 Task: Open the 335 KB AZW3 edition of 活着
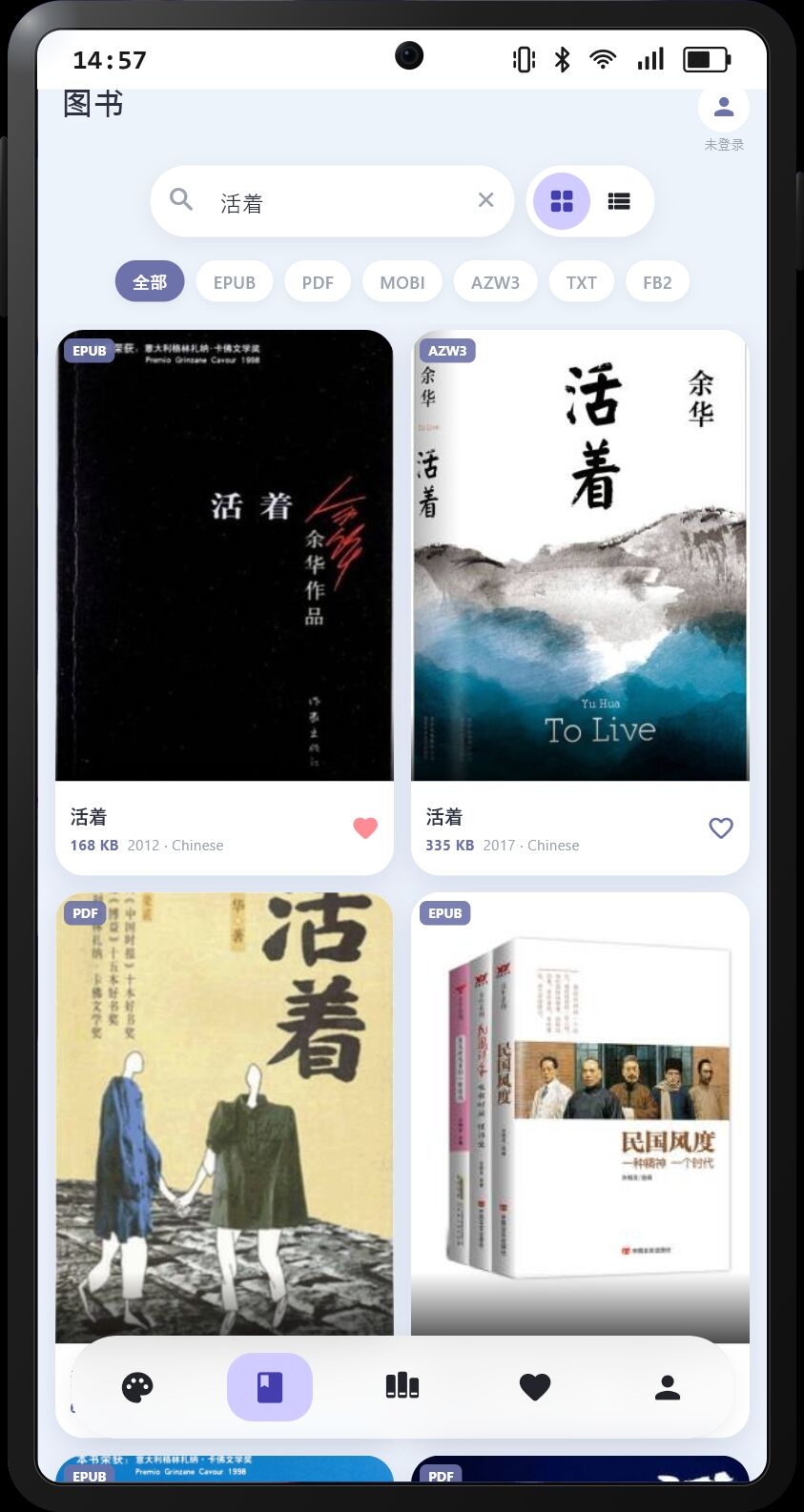[580, 602]
